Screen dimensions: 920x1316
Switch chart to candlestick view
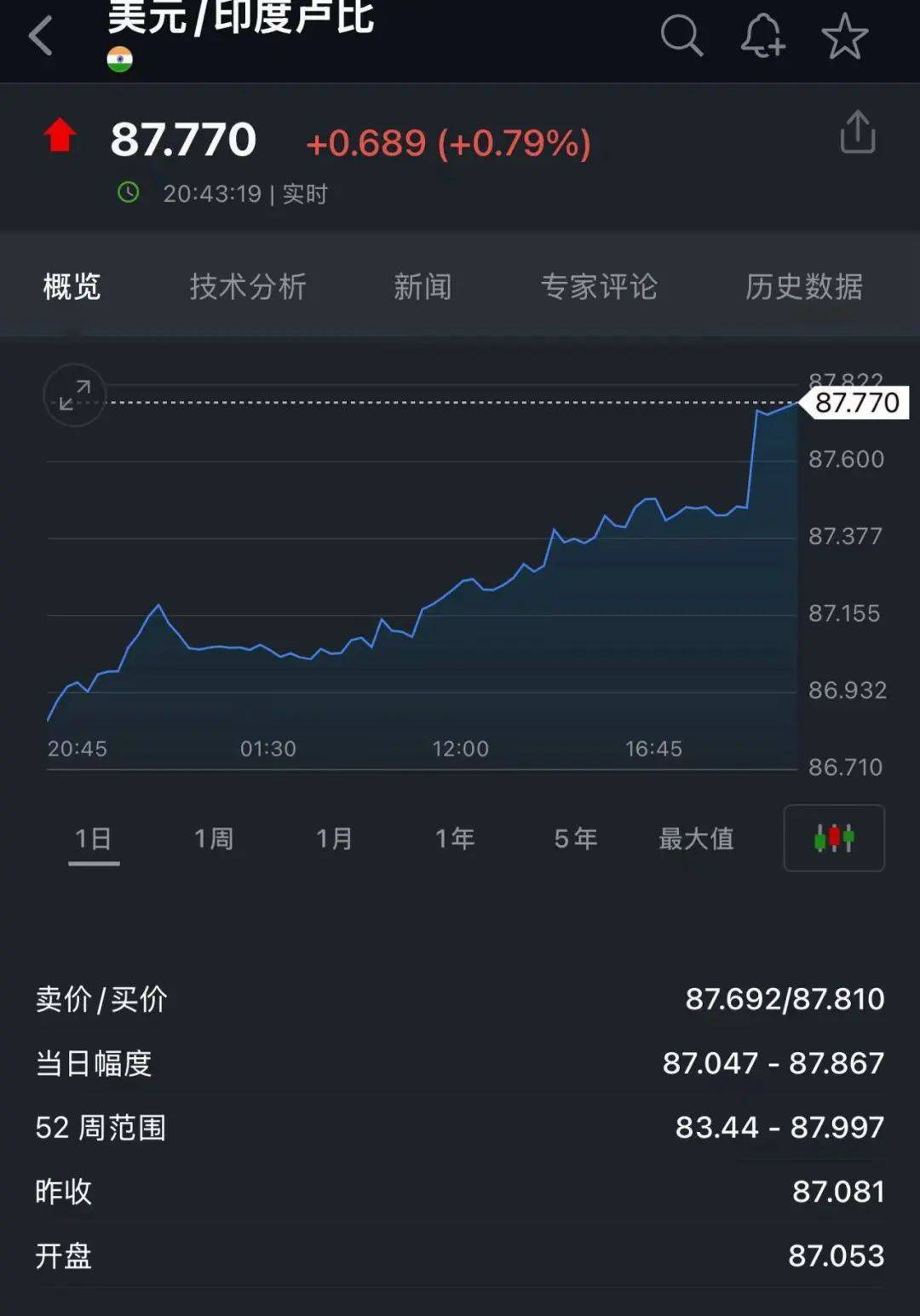(833, 839)
